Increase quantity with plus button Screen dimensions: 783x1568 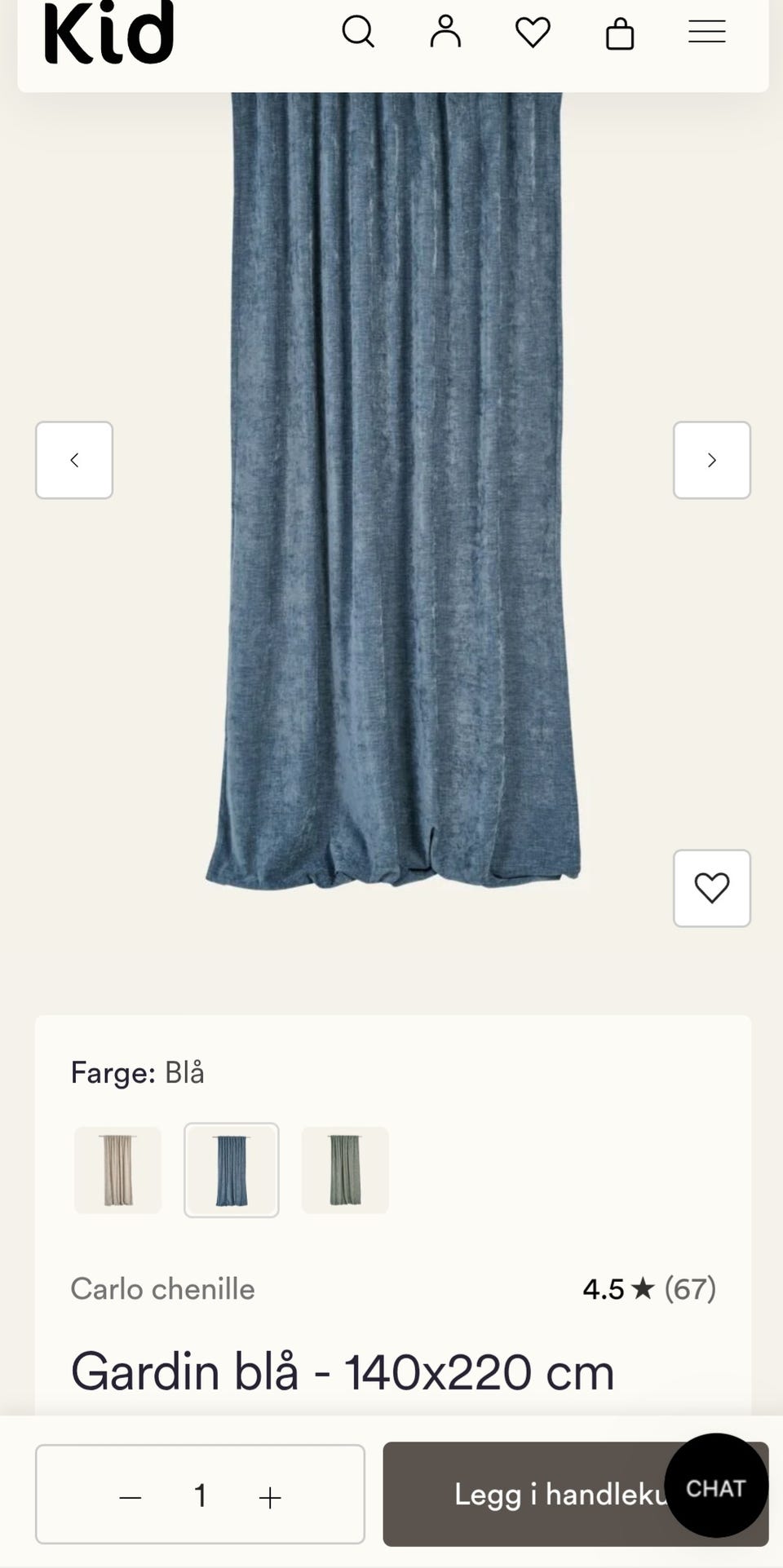[270, 1497]
